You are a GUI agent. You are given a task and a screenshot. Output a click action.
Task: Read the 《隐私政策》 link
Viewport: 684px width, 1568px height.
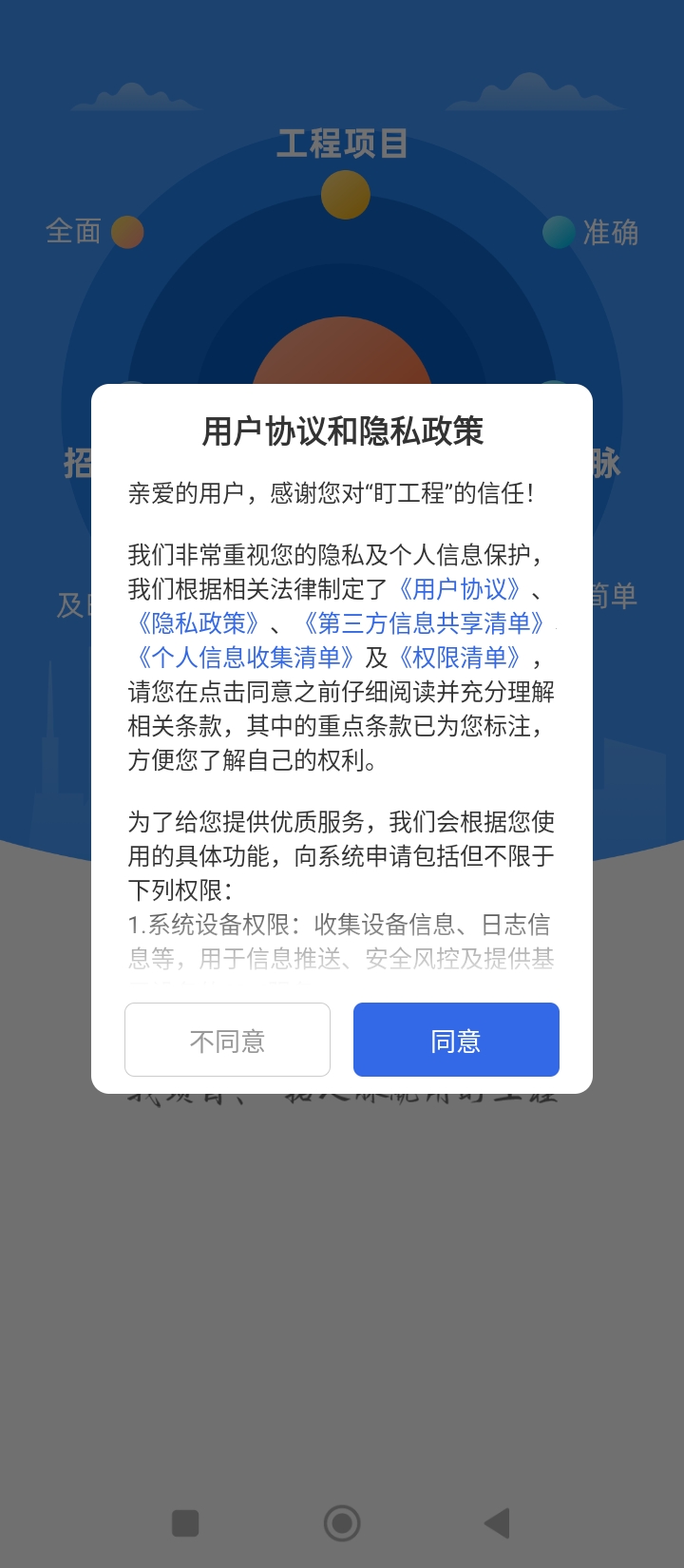click(199, 624)
